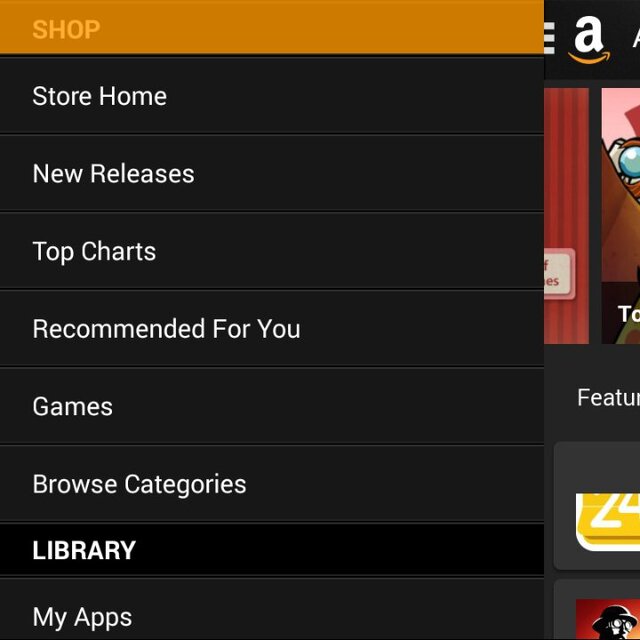
Task: Open Store Home from the drawer
Action: pos(100,96)
